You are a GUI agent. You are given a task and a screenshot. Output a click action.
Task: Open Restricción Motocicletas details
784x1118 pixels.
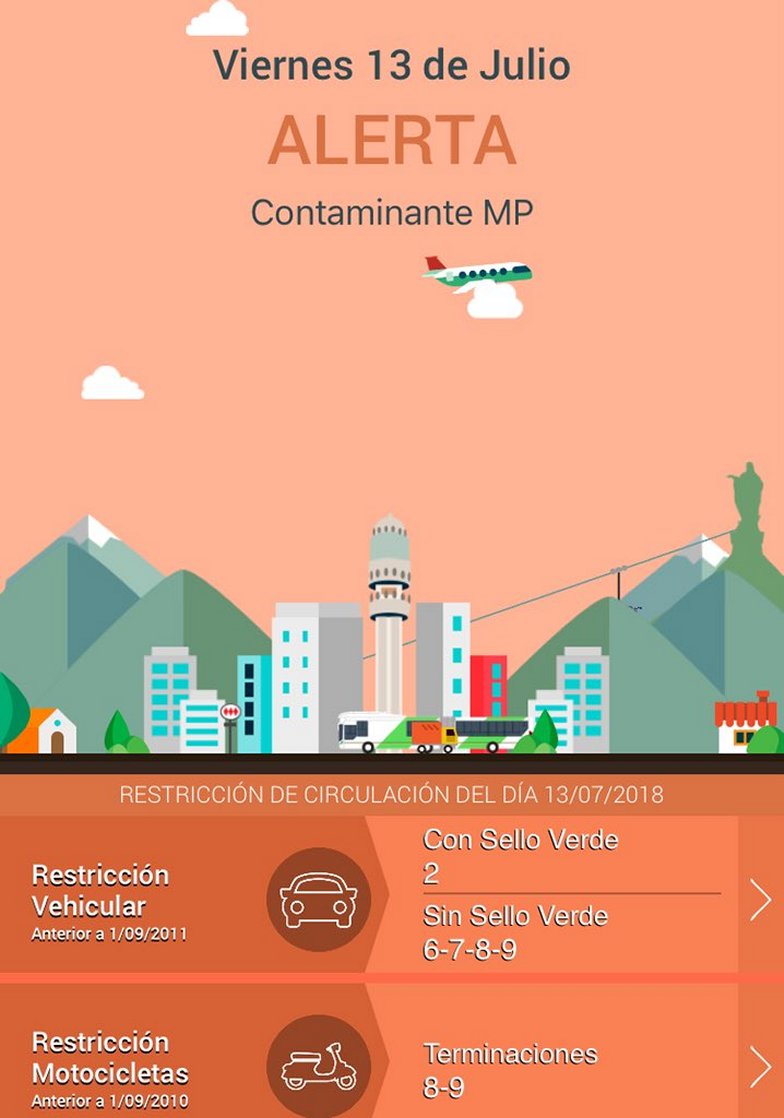[760, 1066]
